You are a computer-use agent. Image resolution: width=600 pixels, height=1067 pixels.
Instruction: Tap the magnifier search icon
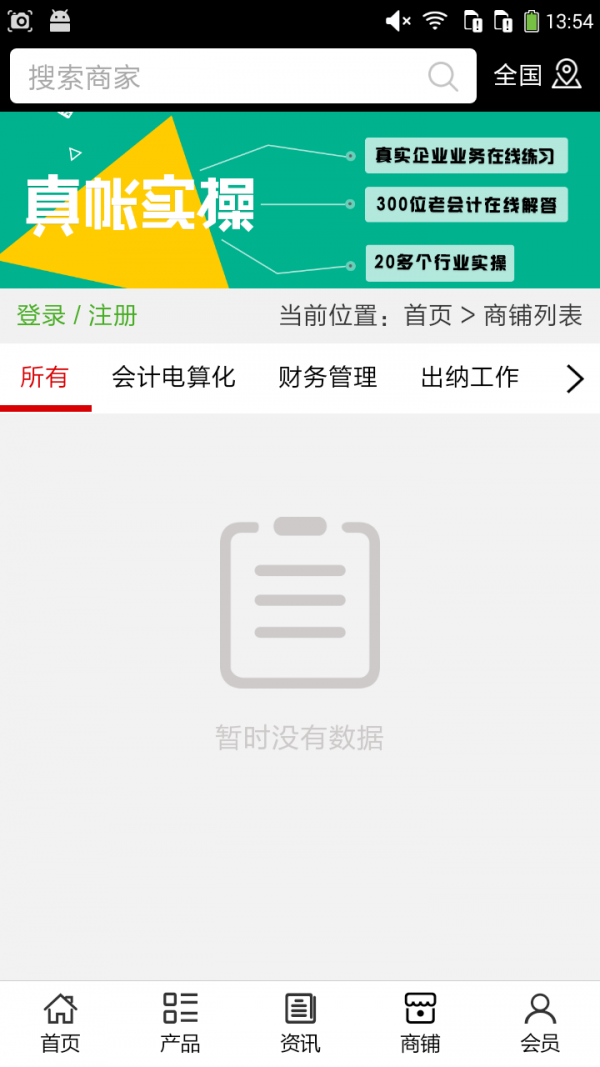[443, 77]
